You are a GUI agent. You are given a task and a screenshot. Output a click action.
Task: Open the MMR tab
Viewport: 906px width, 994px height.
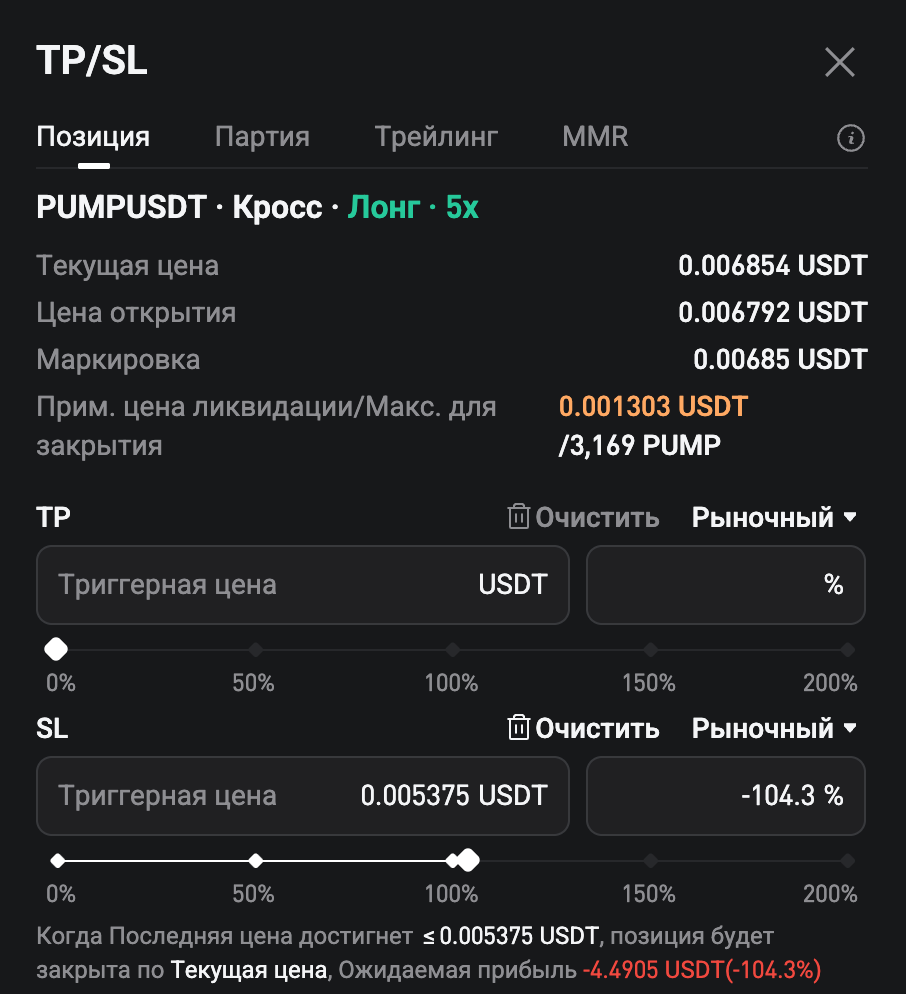tap(595, 136)
